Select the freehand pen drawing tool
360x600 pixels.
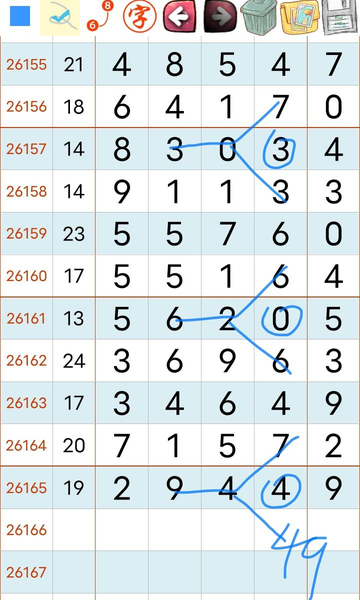60,18
